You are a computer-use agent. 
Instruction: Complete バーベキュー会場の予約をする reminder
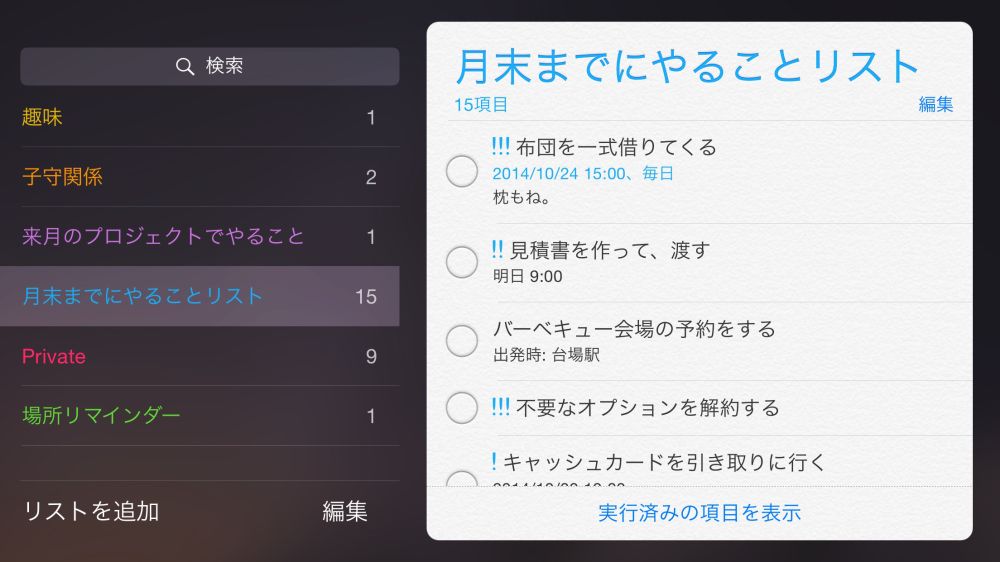click(x=461, y=340)
